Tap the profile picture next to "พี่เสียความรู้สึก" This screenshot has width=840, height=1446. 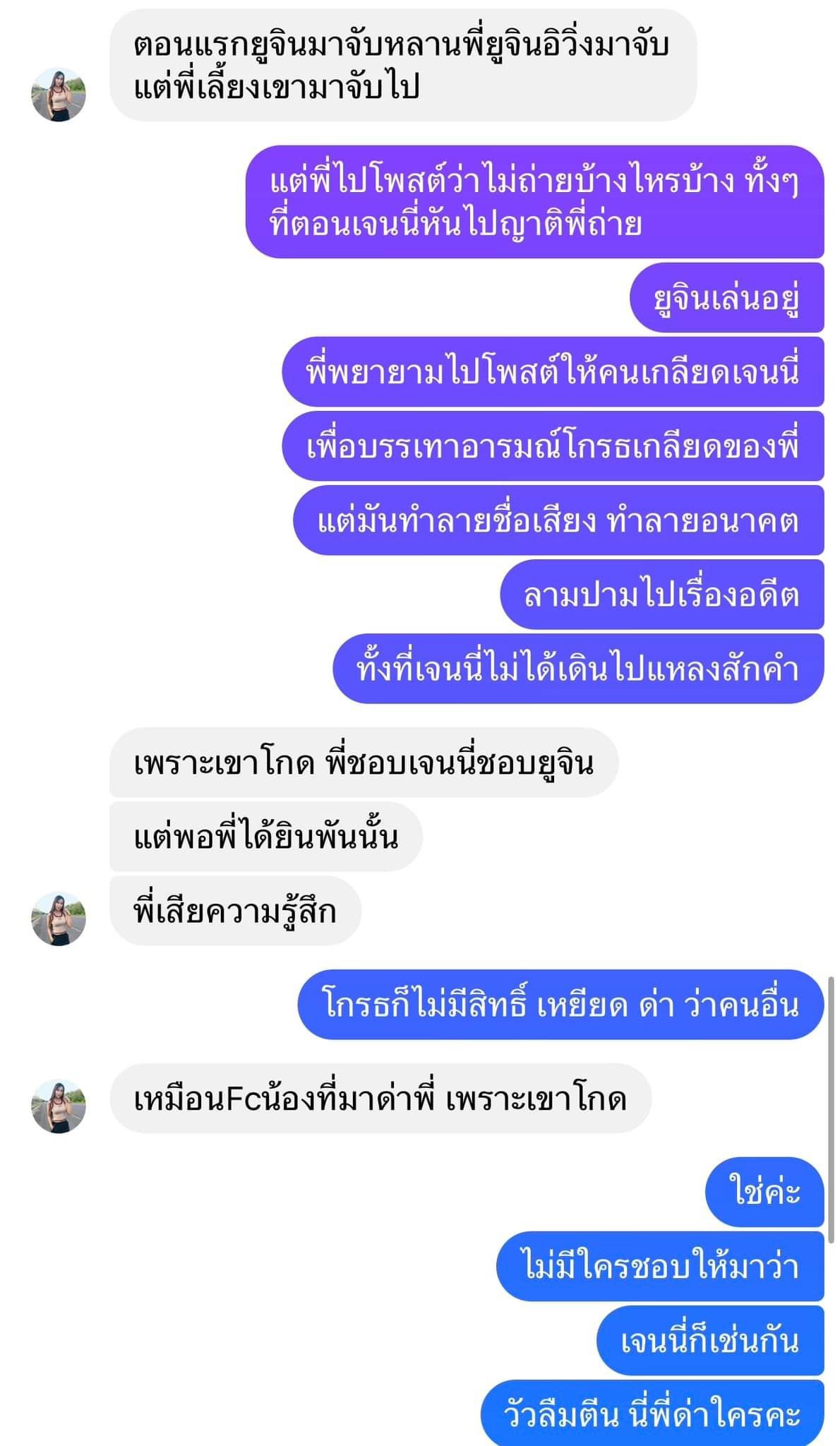59,919
